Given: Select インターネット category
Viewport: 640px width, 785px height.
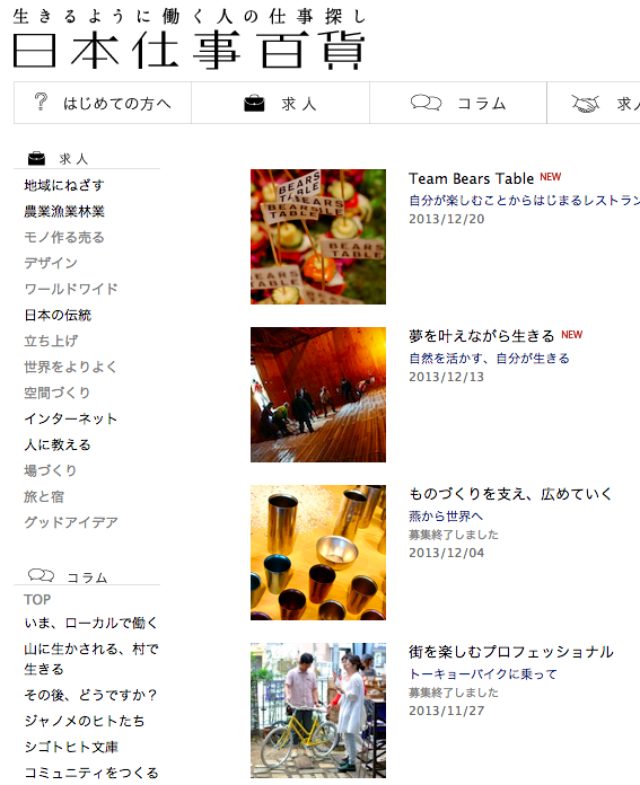Looking at the screenshot, I should tap(70, 419).
